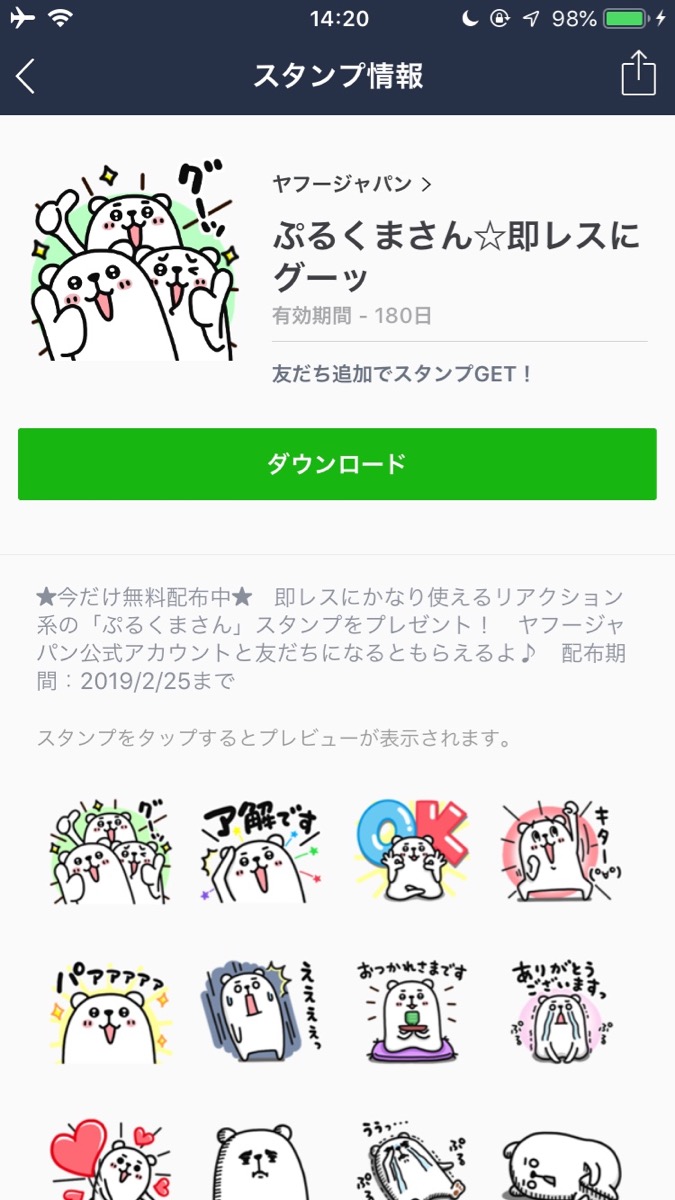Preview the キター sticker
The width and height of the screenshot is (675, 1200).
561,851
